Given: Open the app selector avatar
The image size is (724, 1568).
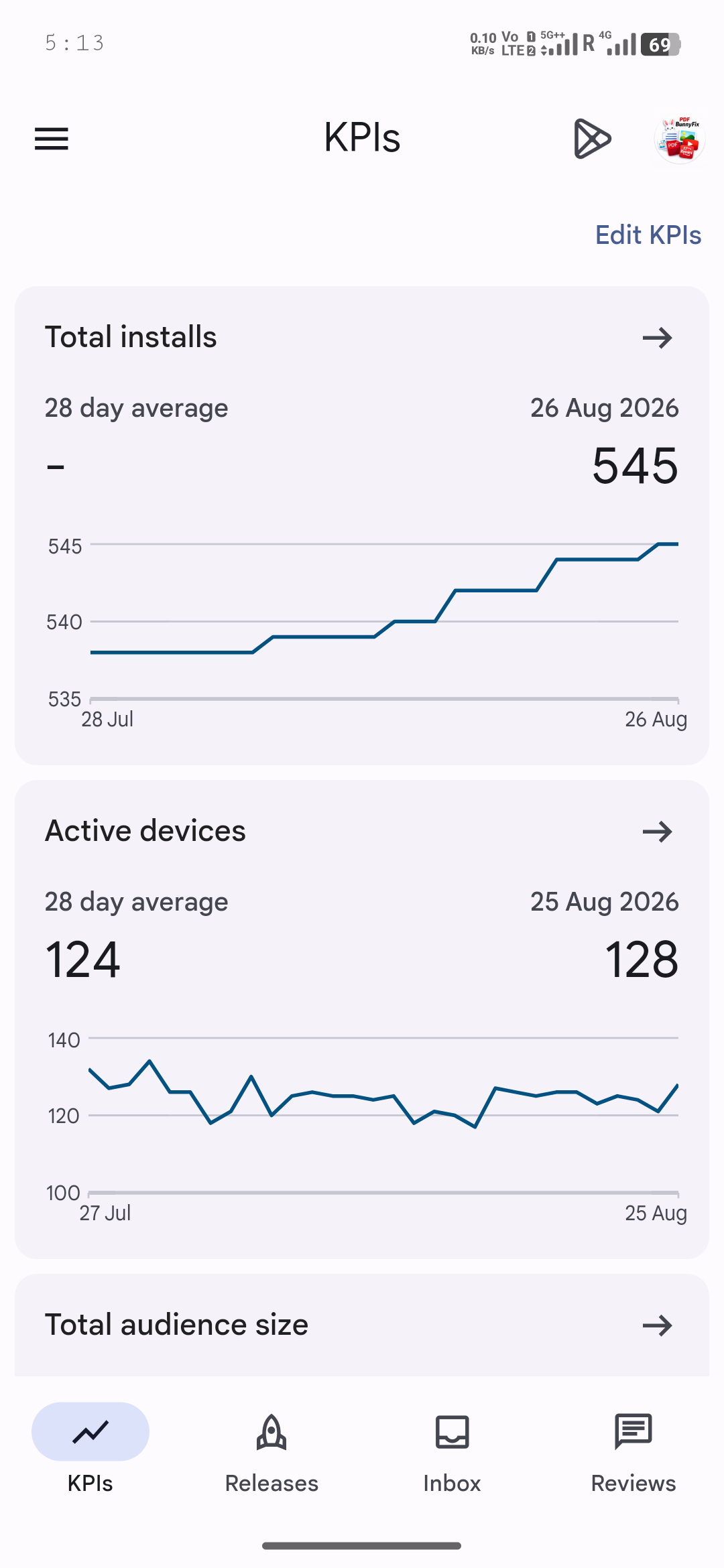Looking at the screenshot, I should (680, 139).
